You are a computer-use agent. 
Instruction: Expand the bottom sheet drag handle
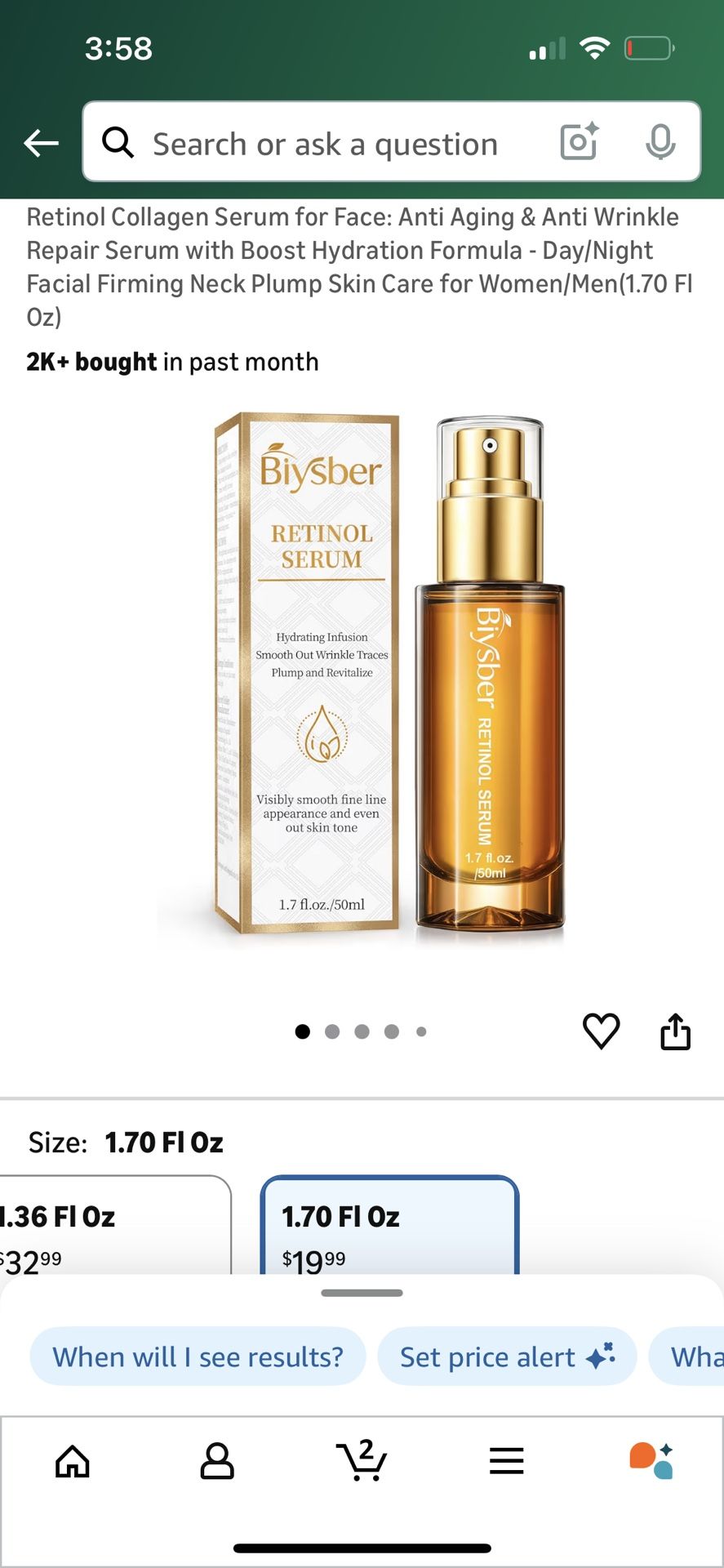point(362,1293)
